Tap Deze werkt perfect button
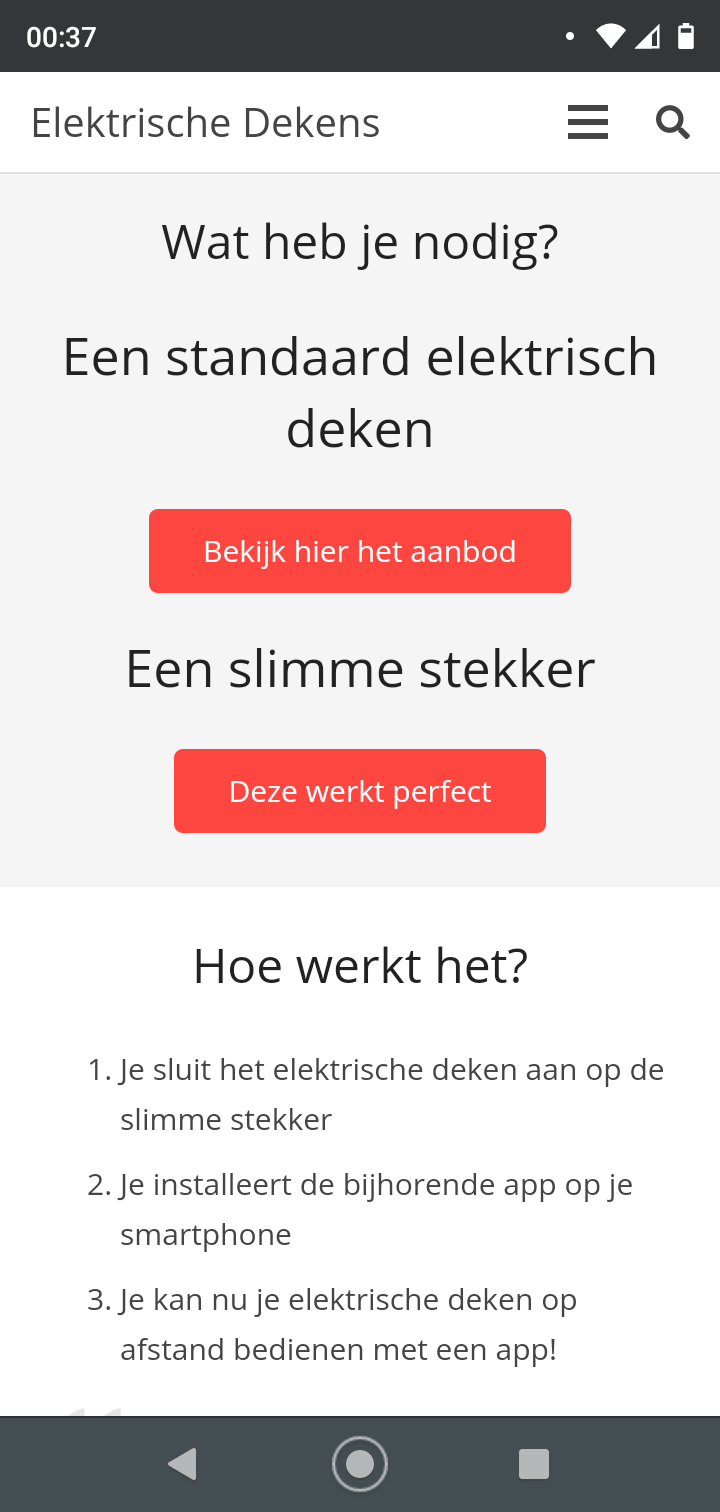This screenshot has height=1512, width=720. (x=360, y=791)
